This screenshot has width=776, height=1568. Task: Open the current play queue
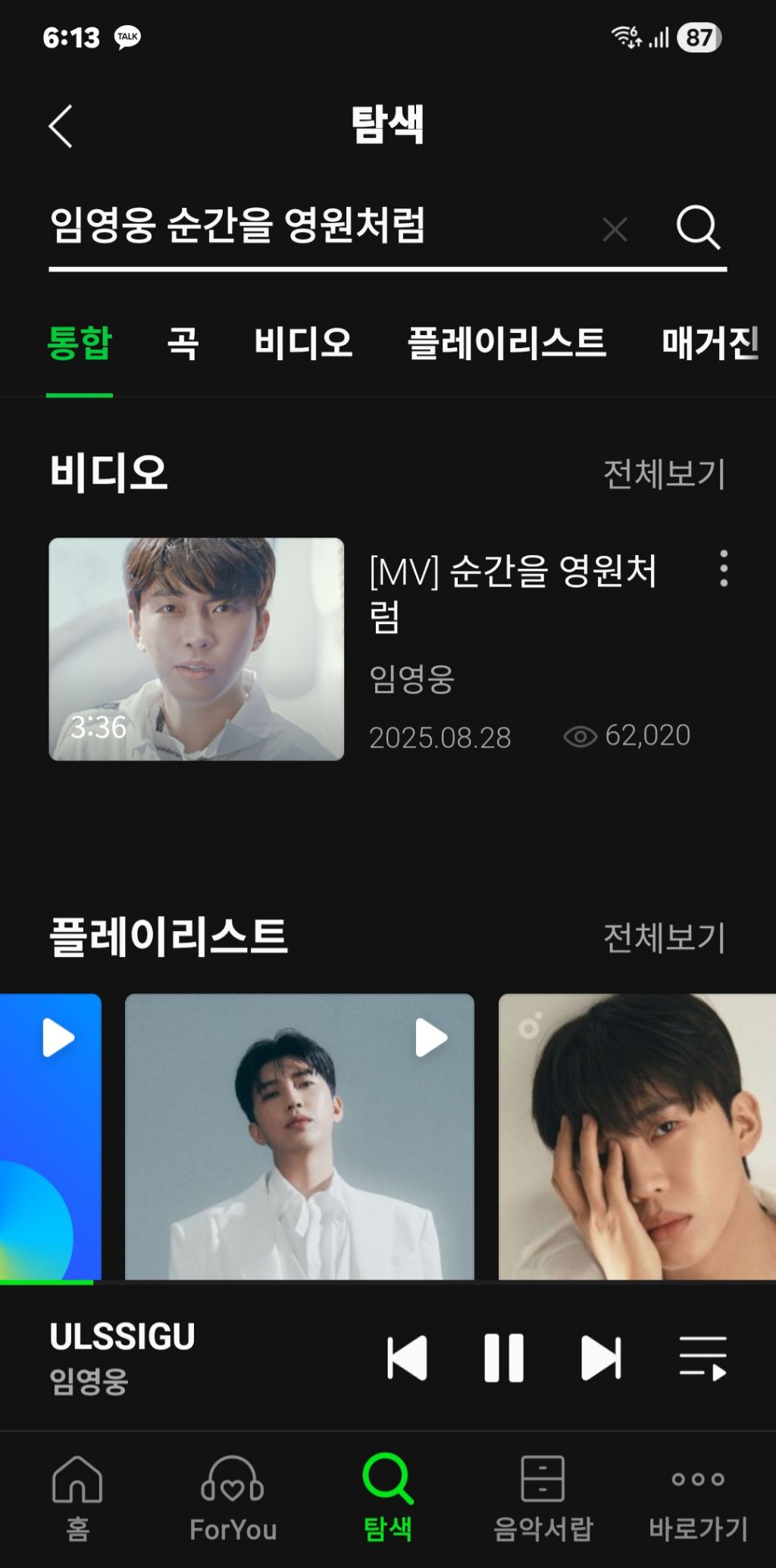[702, 1358]
